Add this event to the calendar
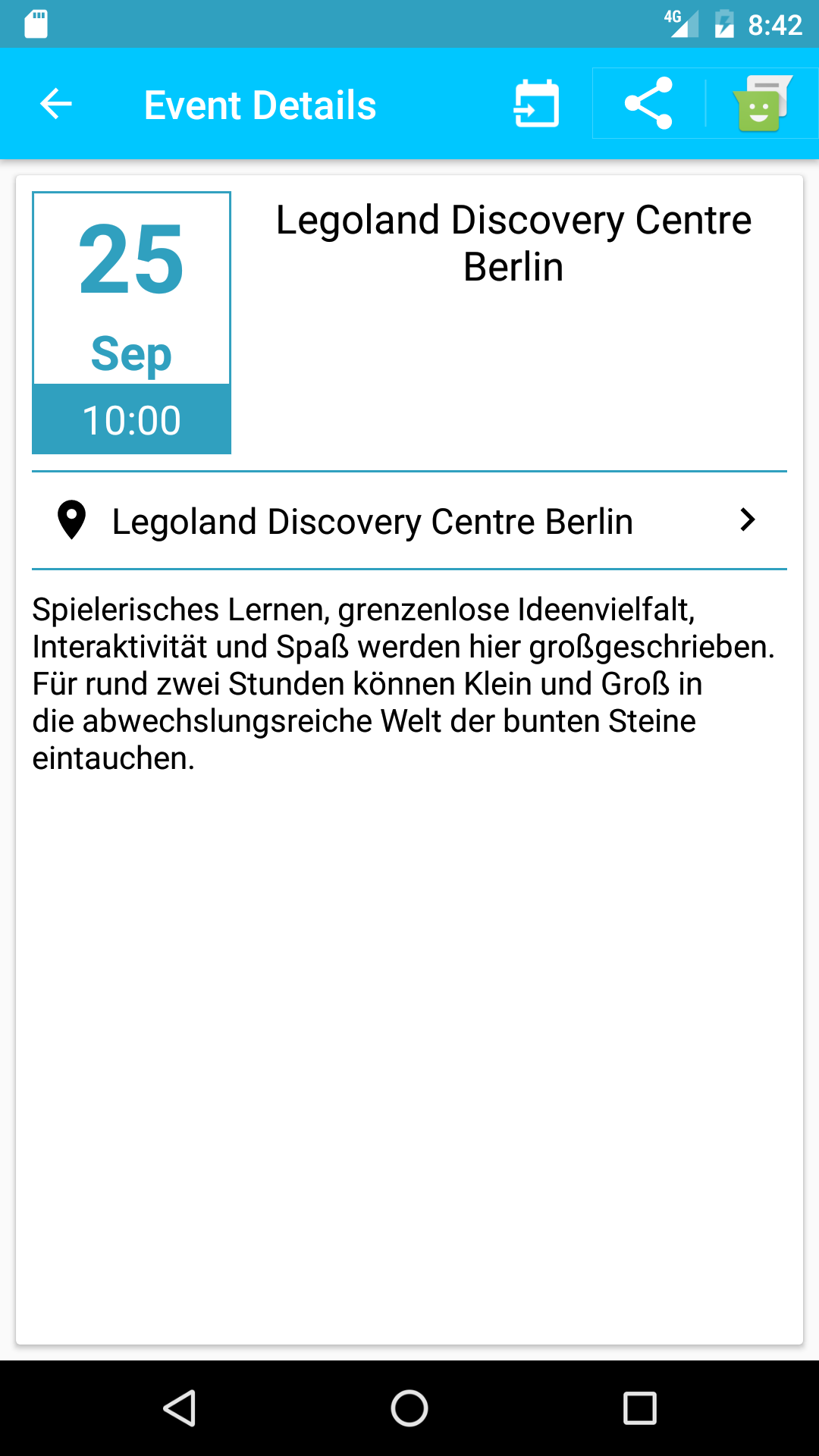 tap(537, 104)
